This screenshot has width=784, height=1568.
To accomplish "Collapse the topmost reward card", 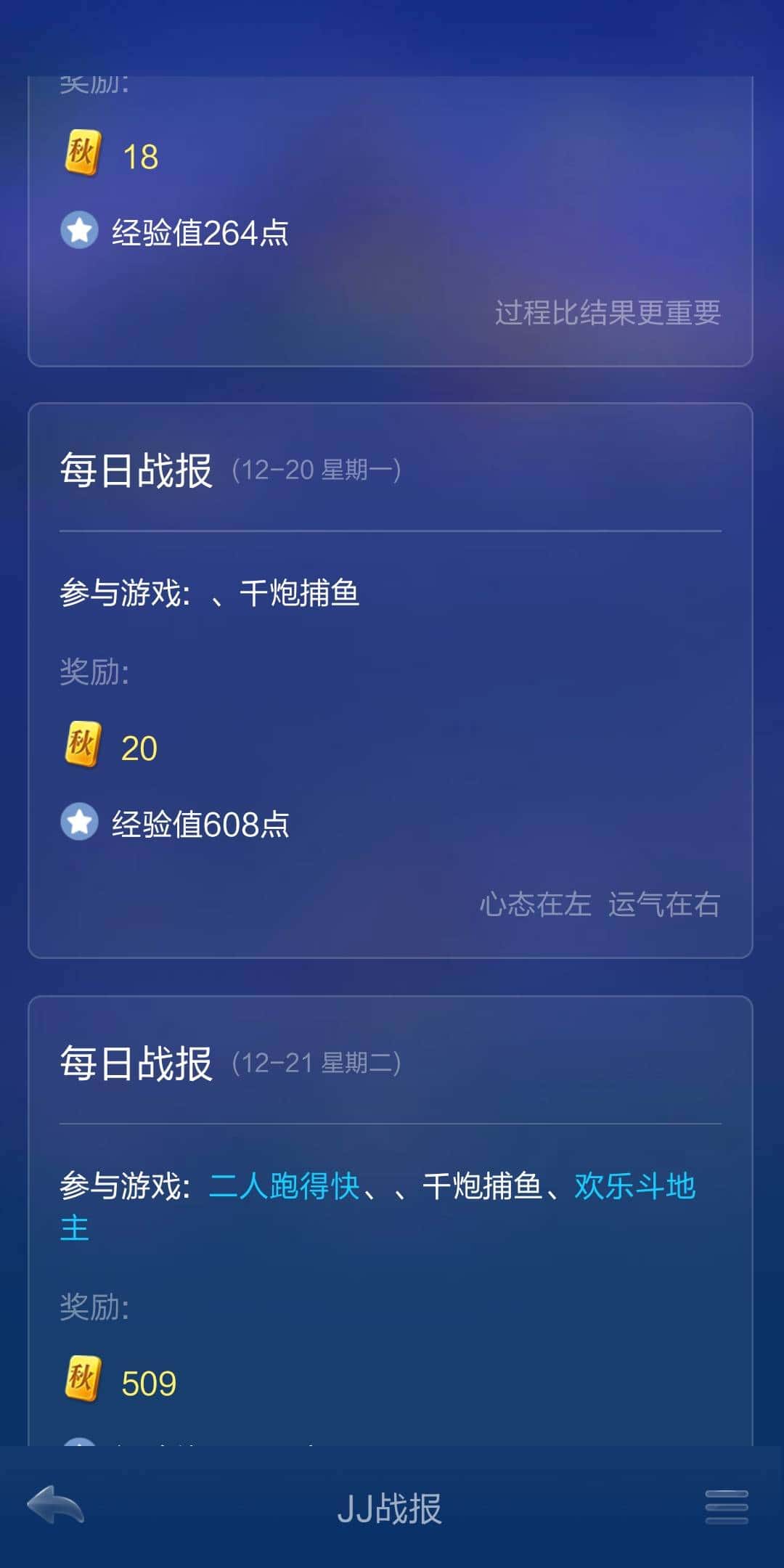I will click(392, 218).
